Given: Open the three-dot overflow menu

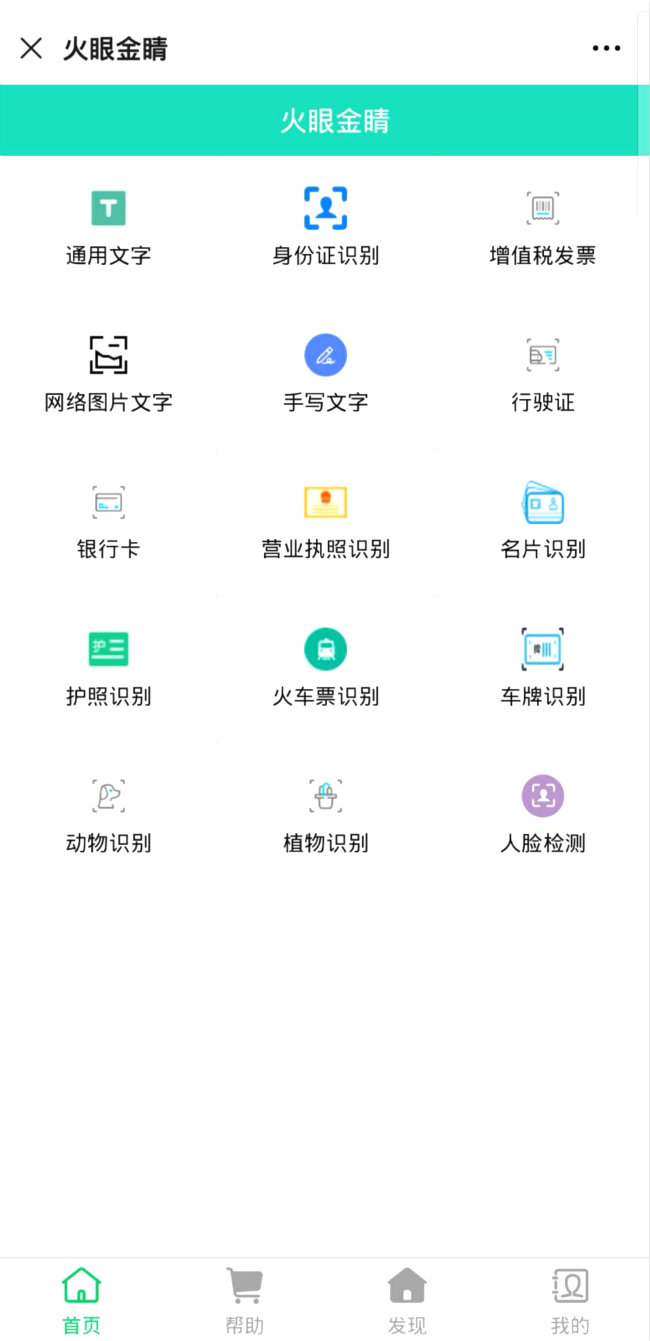Looking at the screenshot, I should [x=606, y=48].
